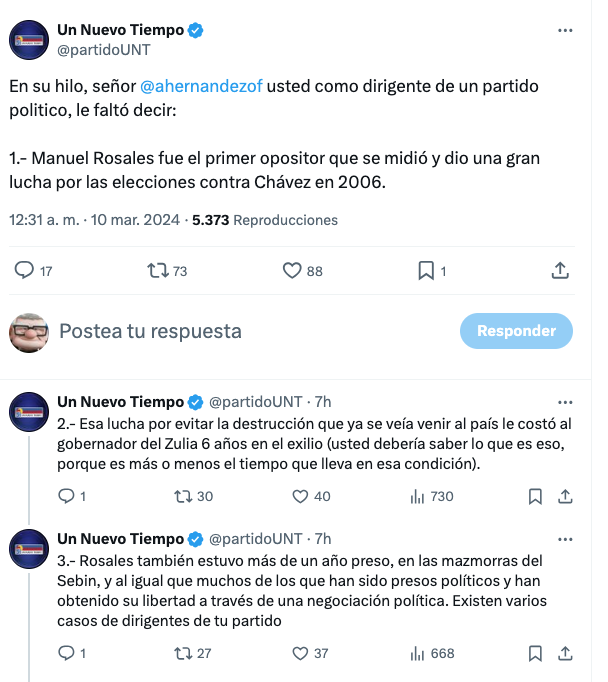Repost the reply with 30 reposts
This screenshot has height=682, width=608.
point(182,496)
